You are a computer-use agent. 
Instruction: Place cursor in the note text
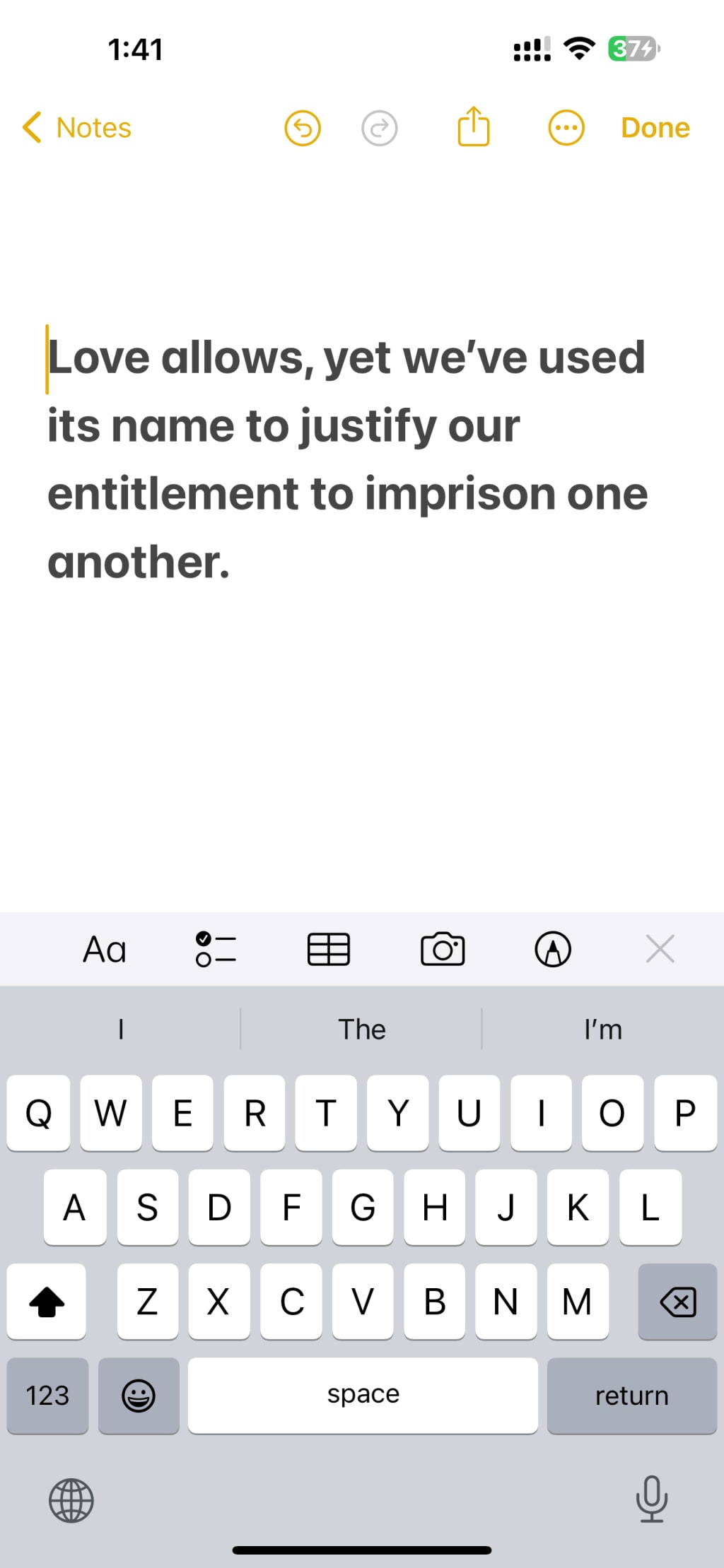tap(346, 459)
